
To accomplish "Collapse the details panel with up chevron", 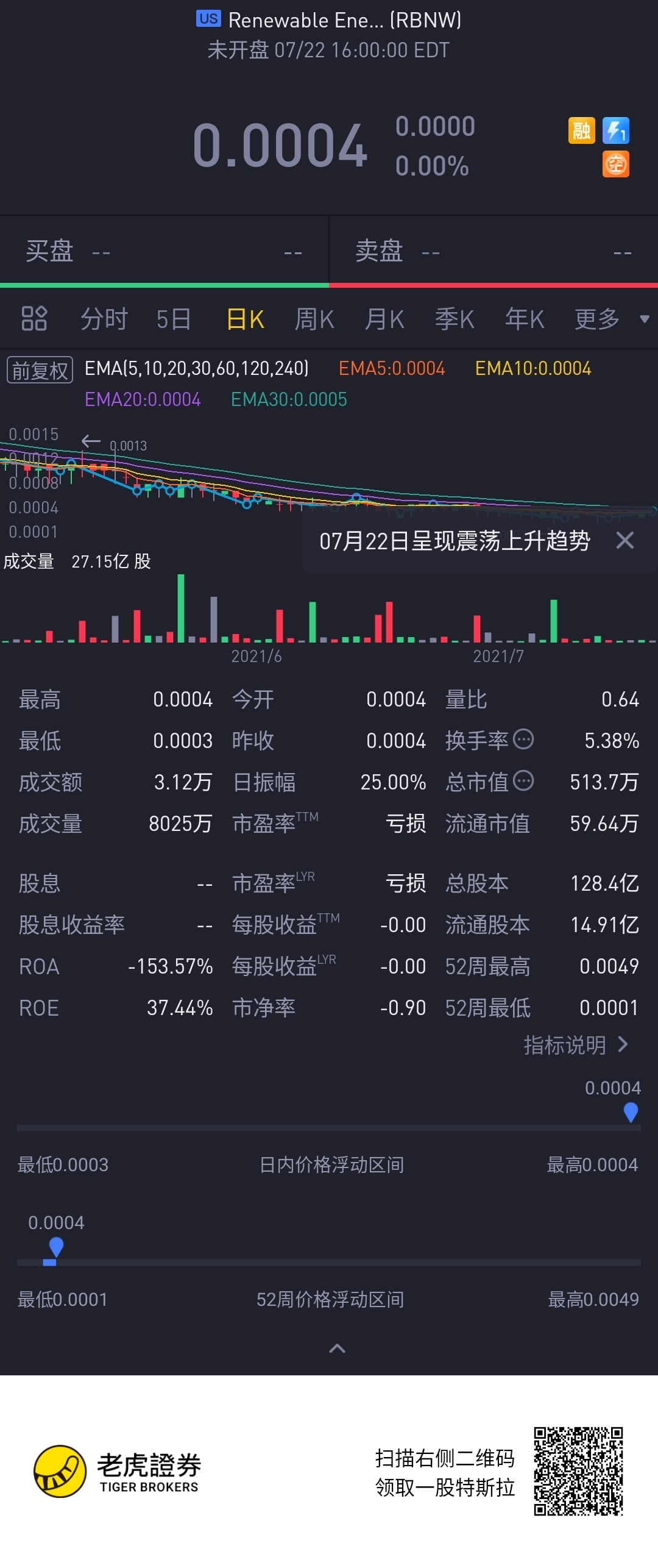I will pos(337,1349).
